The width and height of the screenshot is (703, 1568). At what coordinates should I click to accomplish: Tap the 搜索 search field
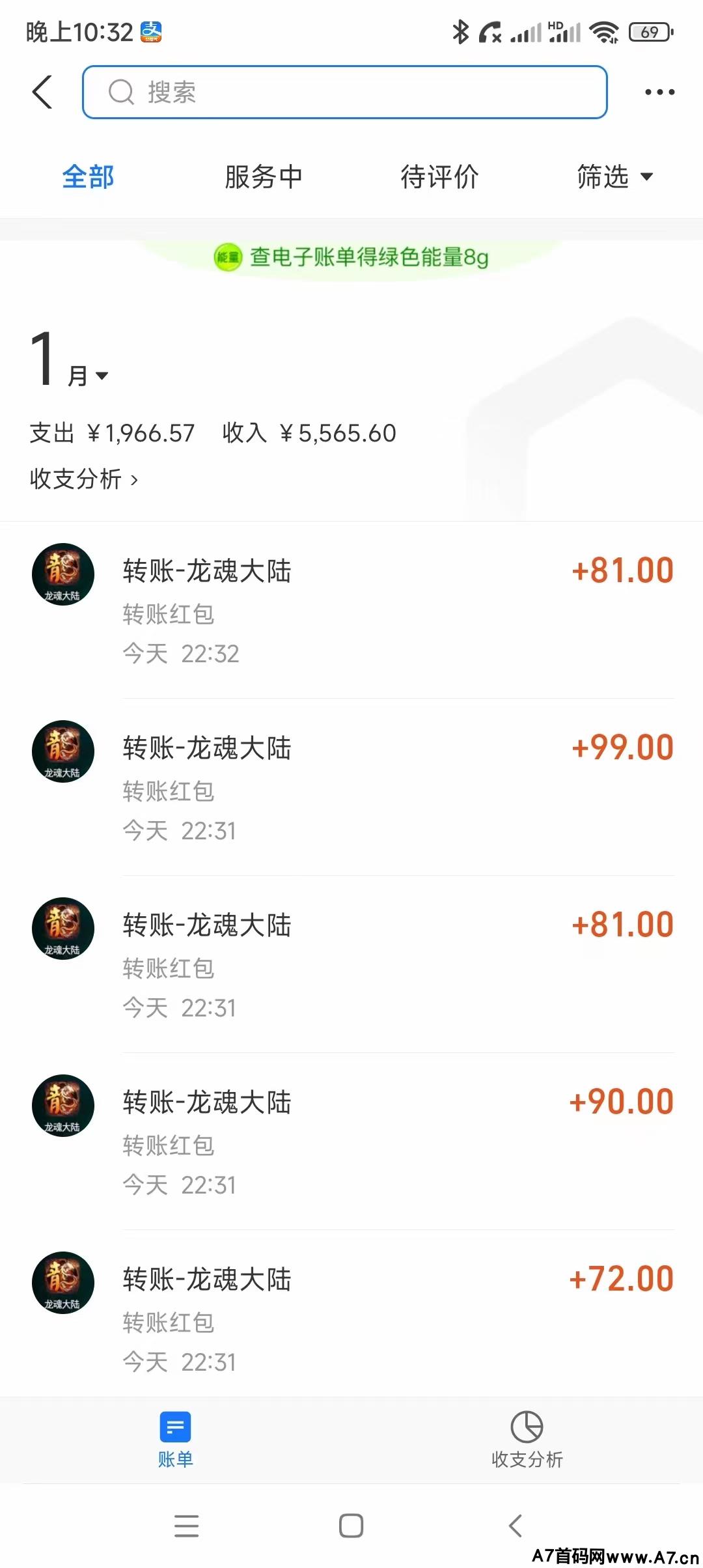pyautogui.click(x=345, y=92)
